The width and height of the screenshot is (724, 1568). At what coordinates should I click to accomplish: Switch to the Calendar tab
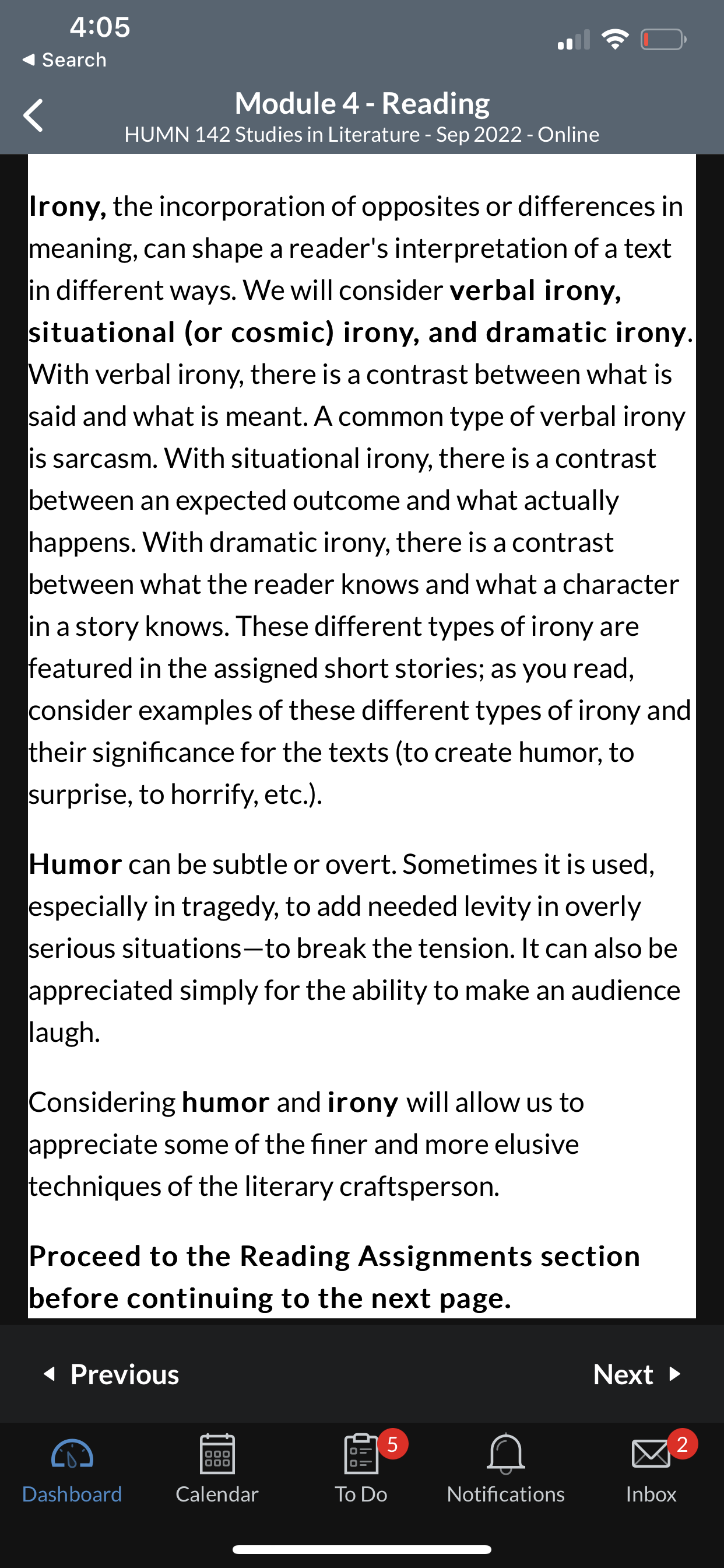[217, 1468]
